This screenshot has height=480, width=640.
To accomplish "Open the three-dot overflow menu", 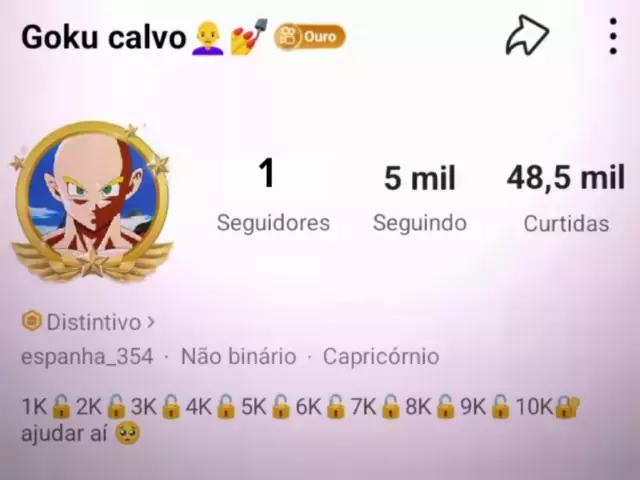I will pos(613,37).
